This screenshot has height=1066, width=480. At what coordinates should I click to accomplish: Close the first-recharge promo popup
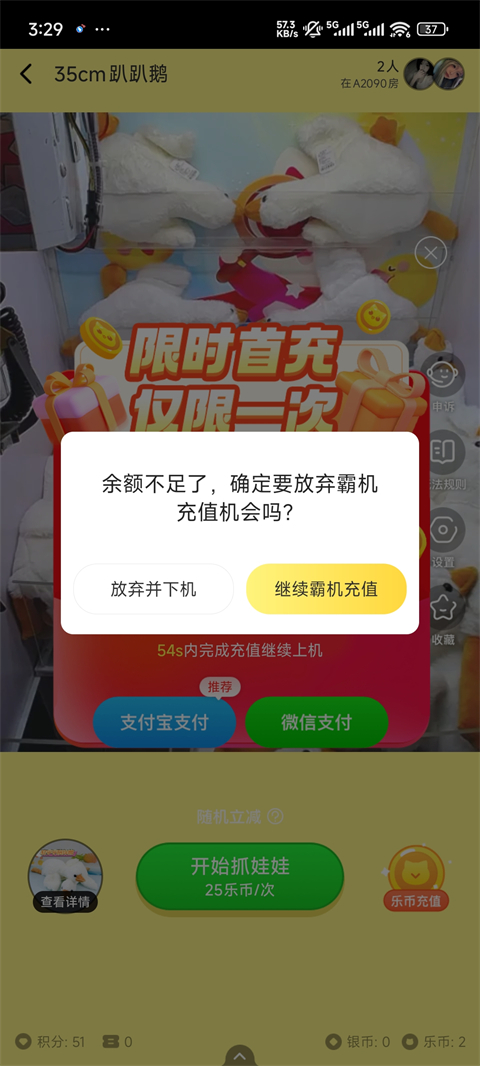431,253
